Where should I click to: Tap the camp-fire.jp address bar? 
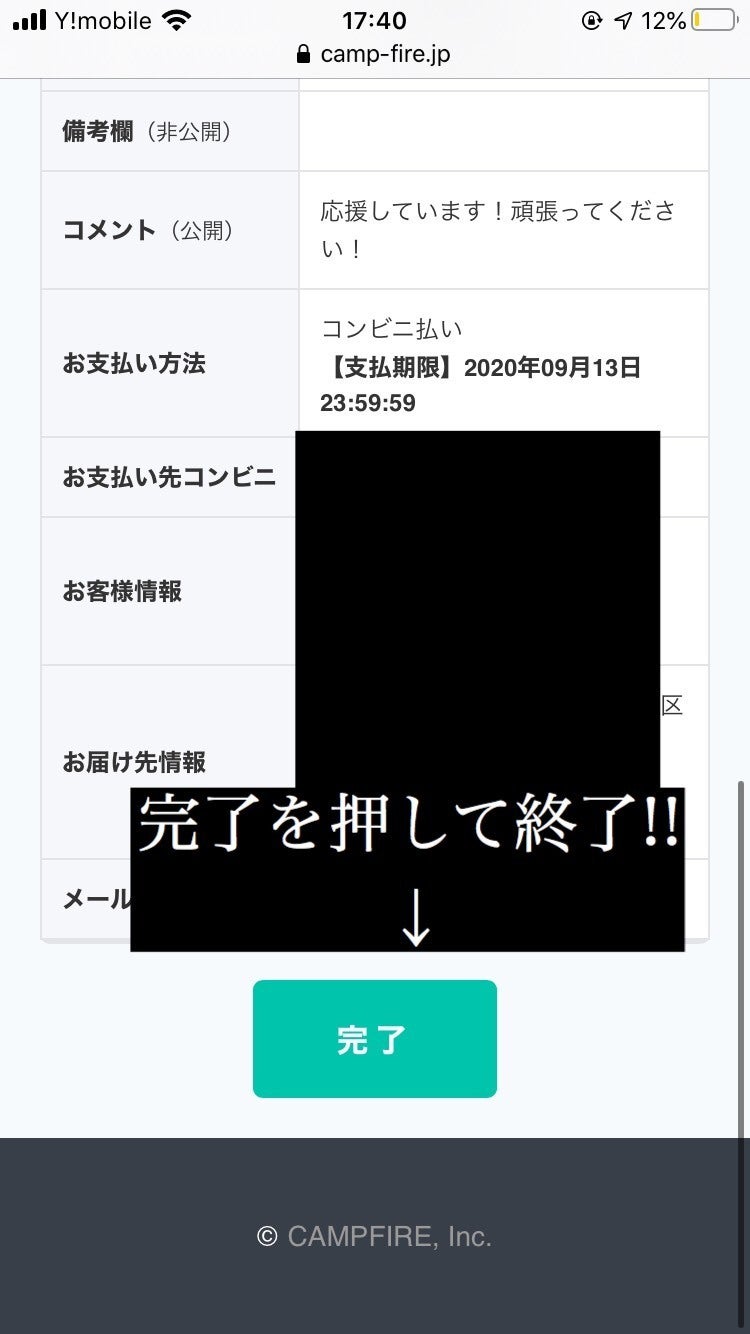point(374,54)
